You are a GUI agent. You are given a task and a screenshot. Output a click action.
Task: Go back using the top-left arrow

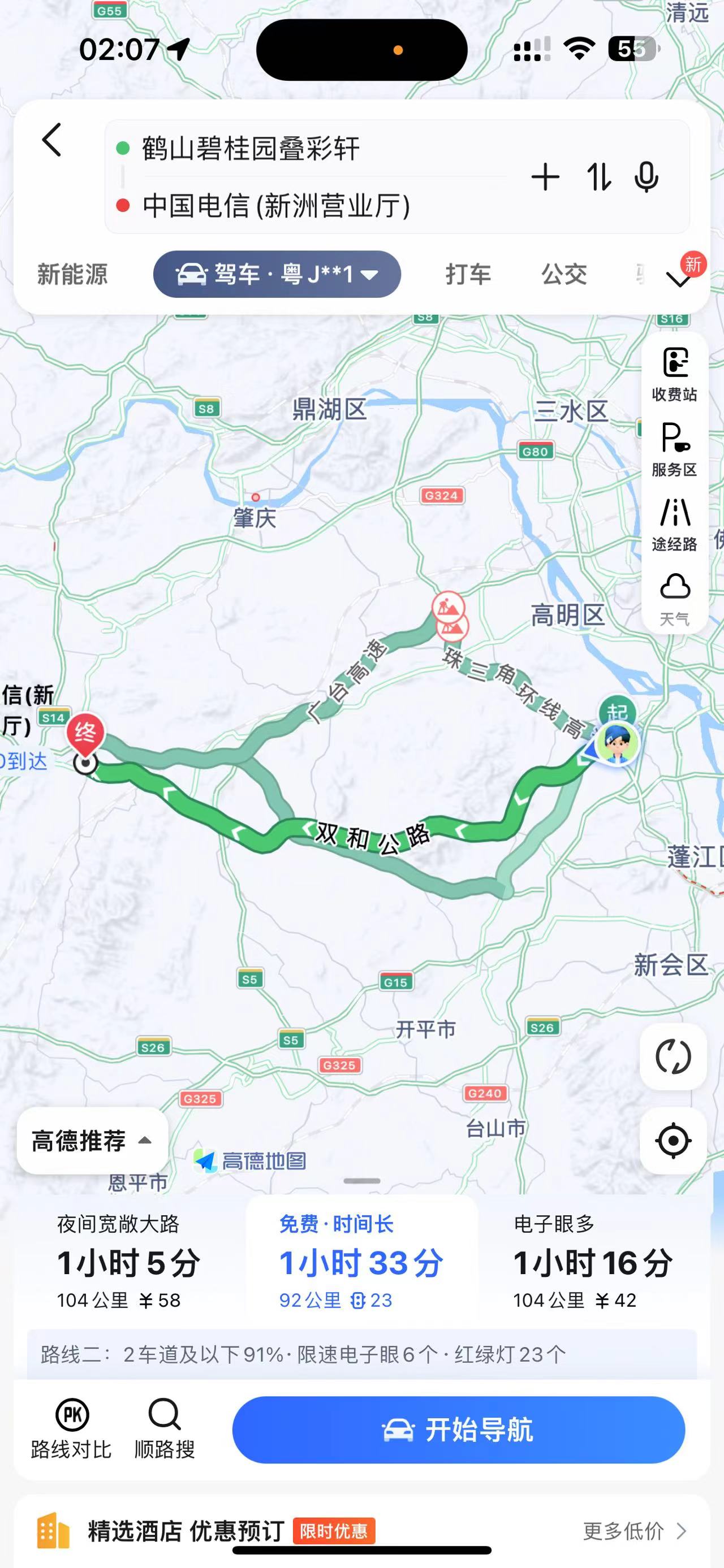click(x=53, y=140)
